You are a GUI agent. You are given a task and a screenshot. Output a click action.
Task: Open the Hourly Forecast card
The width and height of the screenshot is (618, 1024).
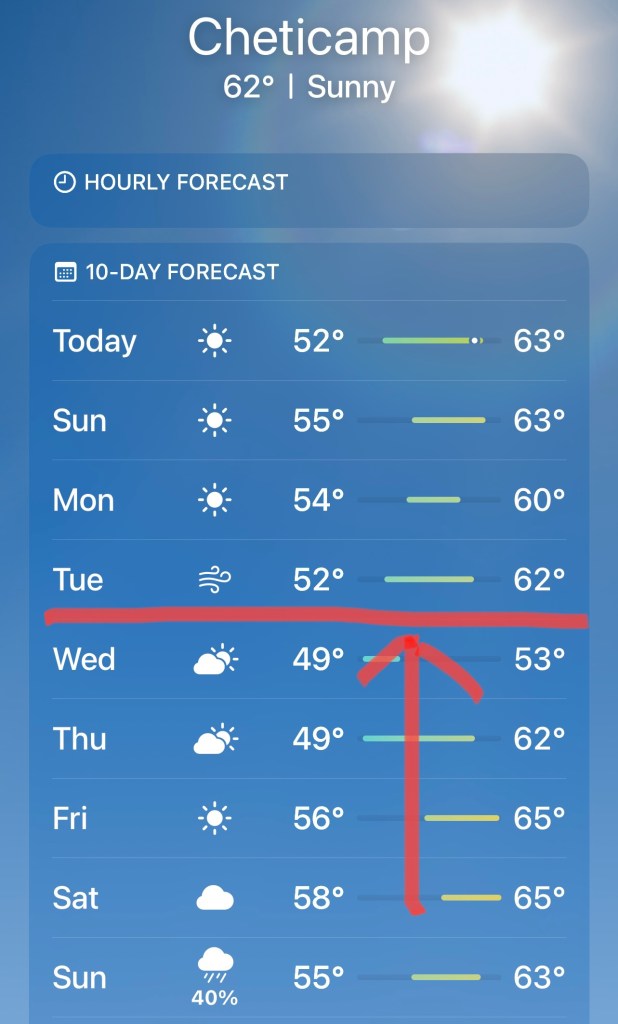309,190
